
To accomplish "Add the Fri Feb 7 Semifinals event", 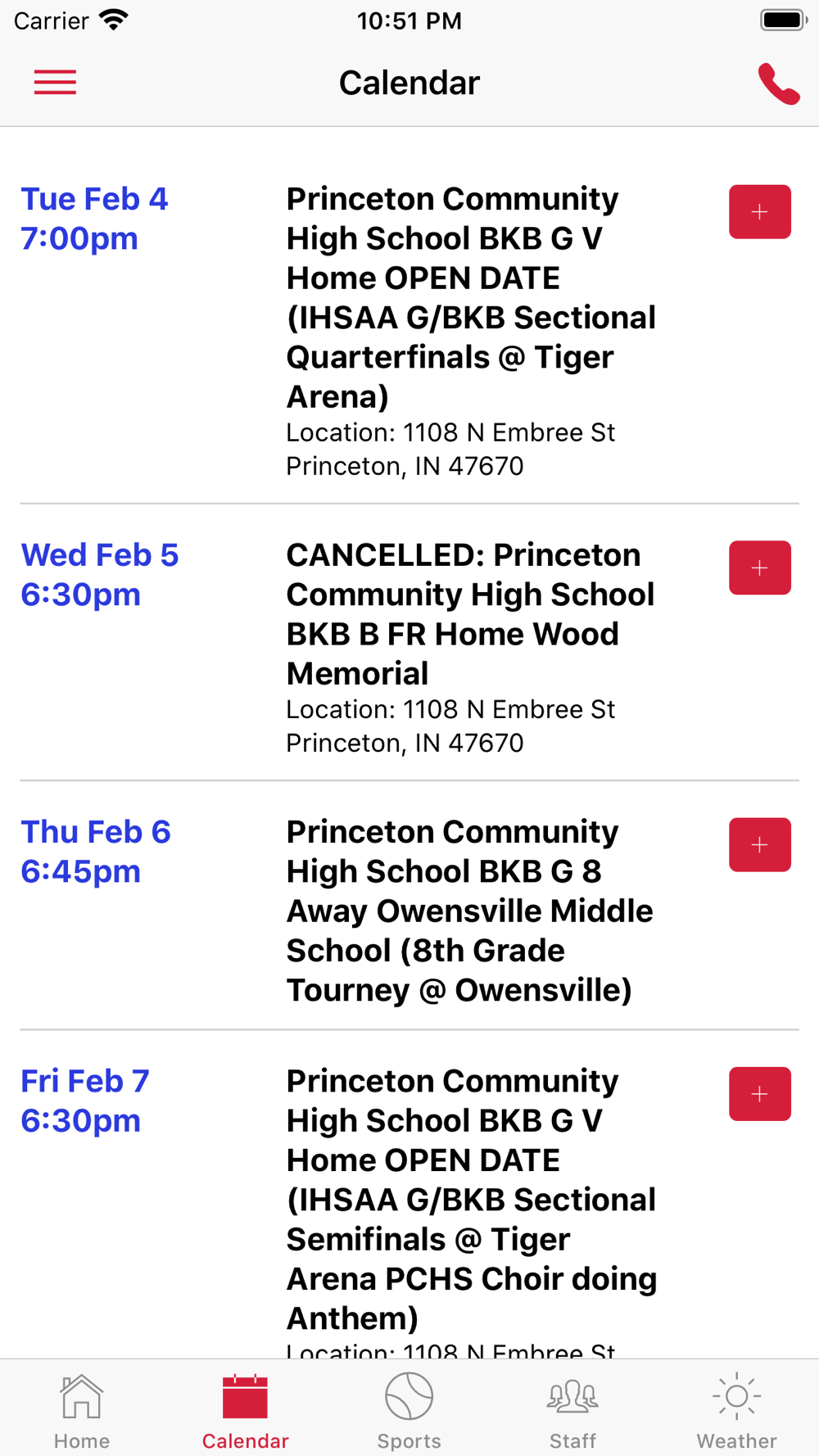I will [760, 1093].
